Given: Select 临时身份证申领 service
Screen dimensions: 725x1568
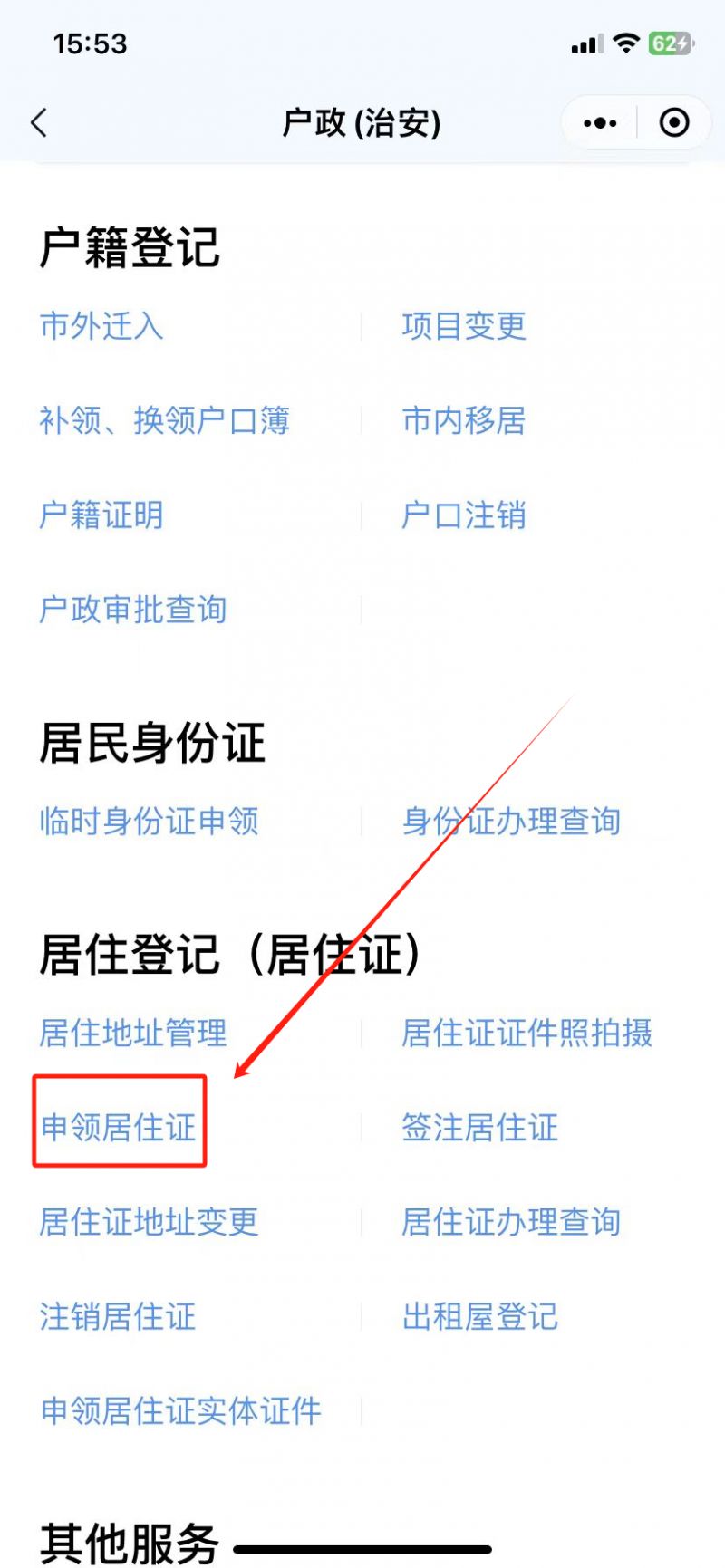Looking at the screenshot, I should [150, 822].
